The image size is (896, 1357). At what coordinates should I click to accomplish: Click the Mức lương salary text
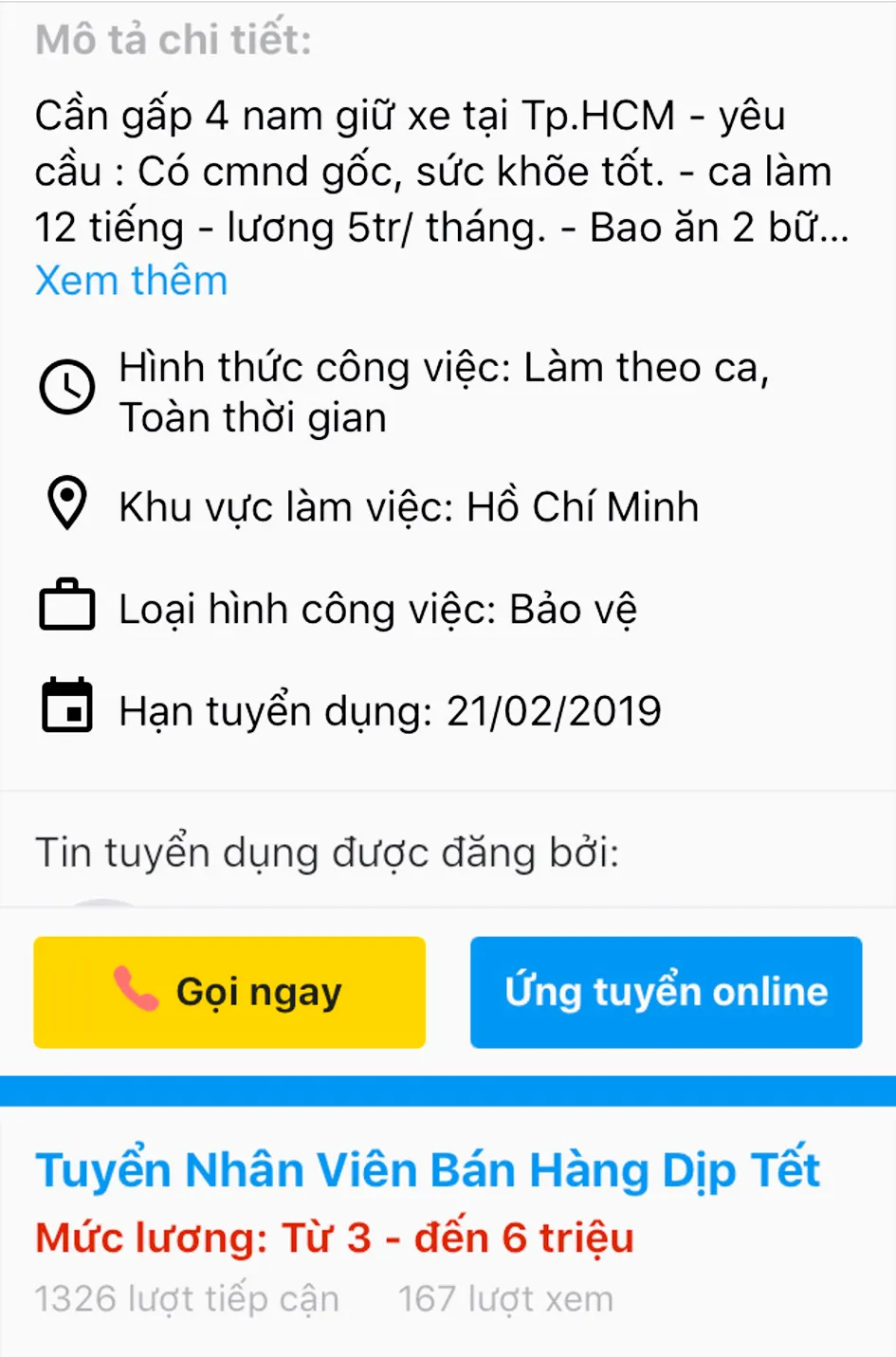click(335, 1236)
